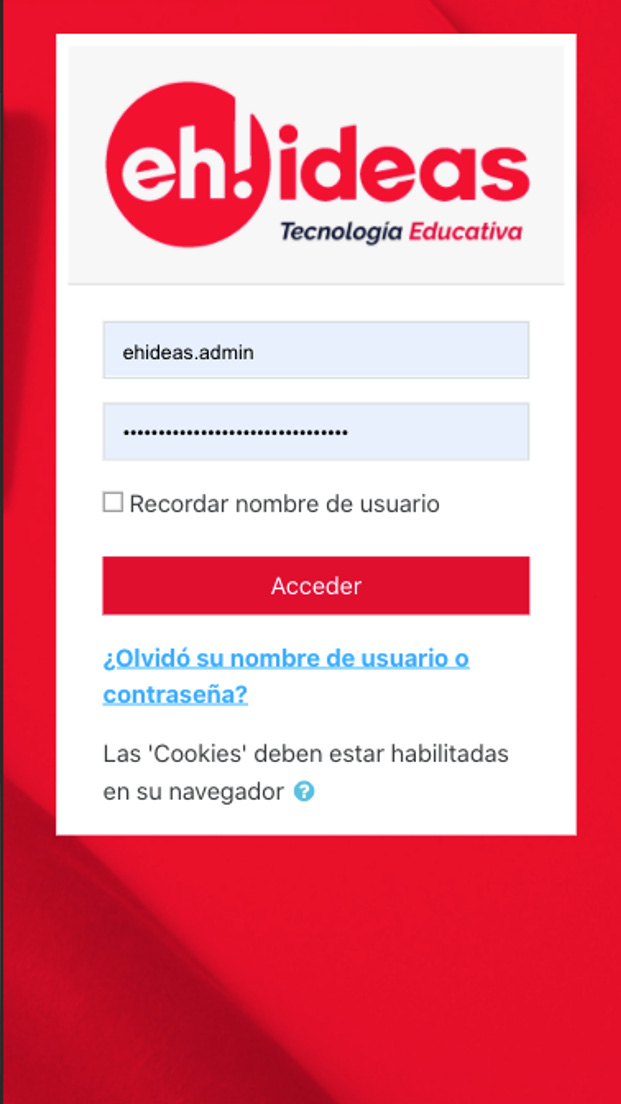
Task: Tap the username field with ehideas.admin
Action: pyautogui.click(x=315, y=351)
